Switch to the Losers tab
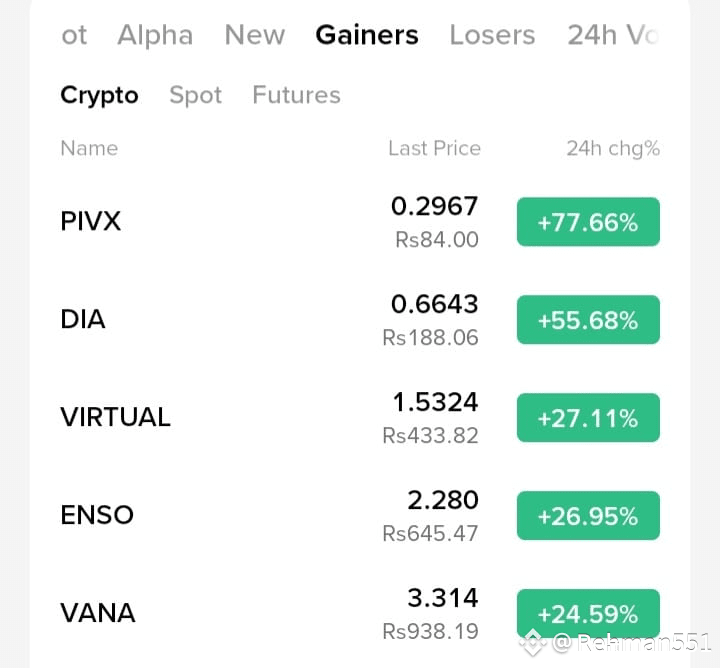Screen dimensions: 720x668 point(492,35)
